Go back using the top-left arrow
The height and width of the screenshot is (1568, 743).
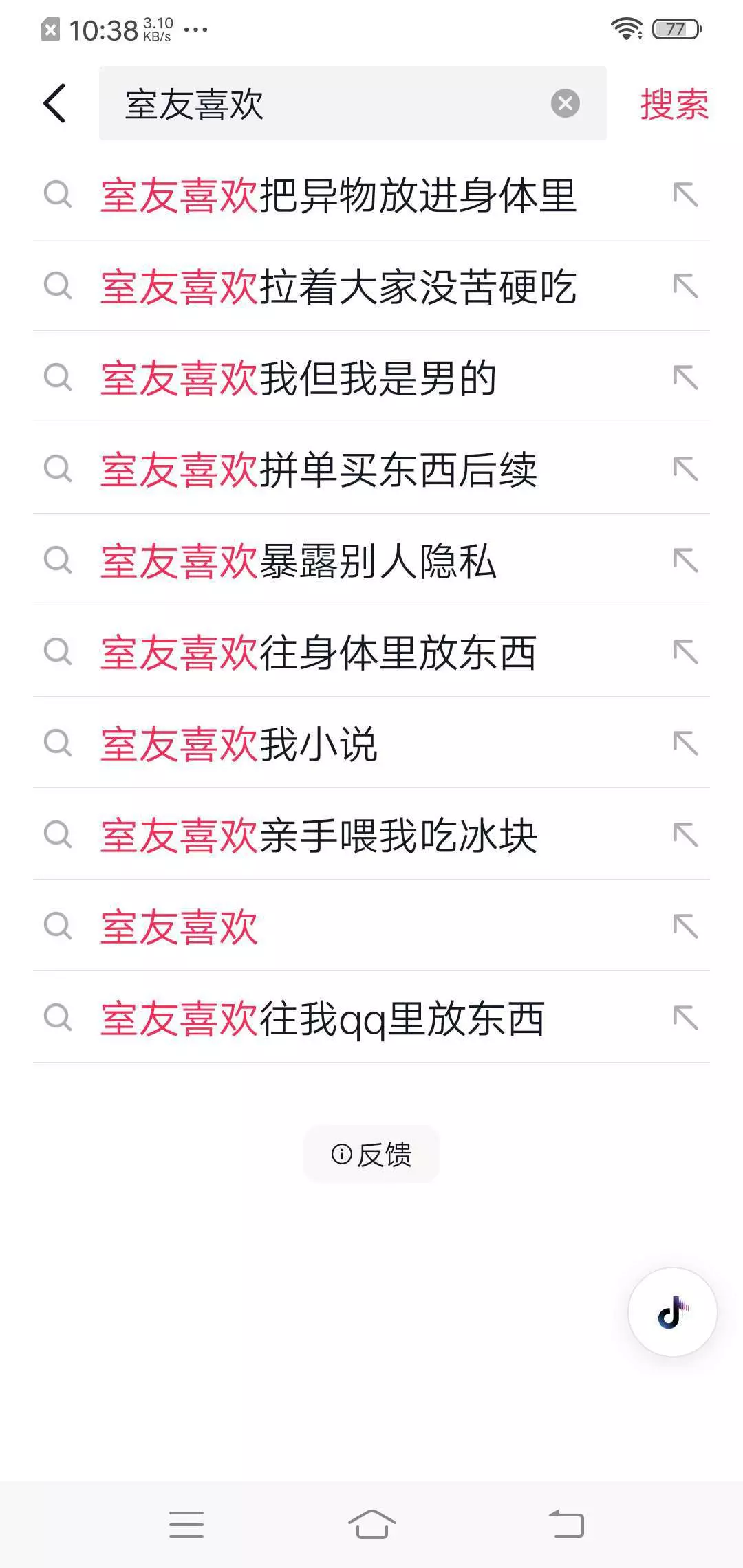pyautogui.click(x=54, y=103)
